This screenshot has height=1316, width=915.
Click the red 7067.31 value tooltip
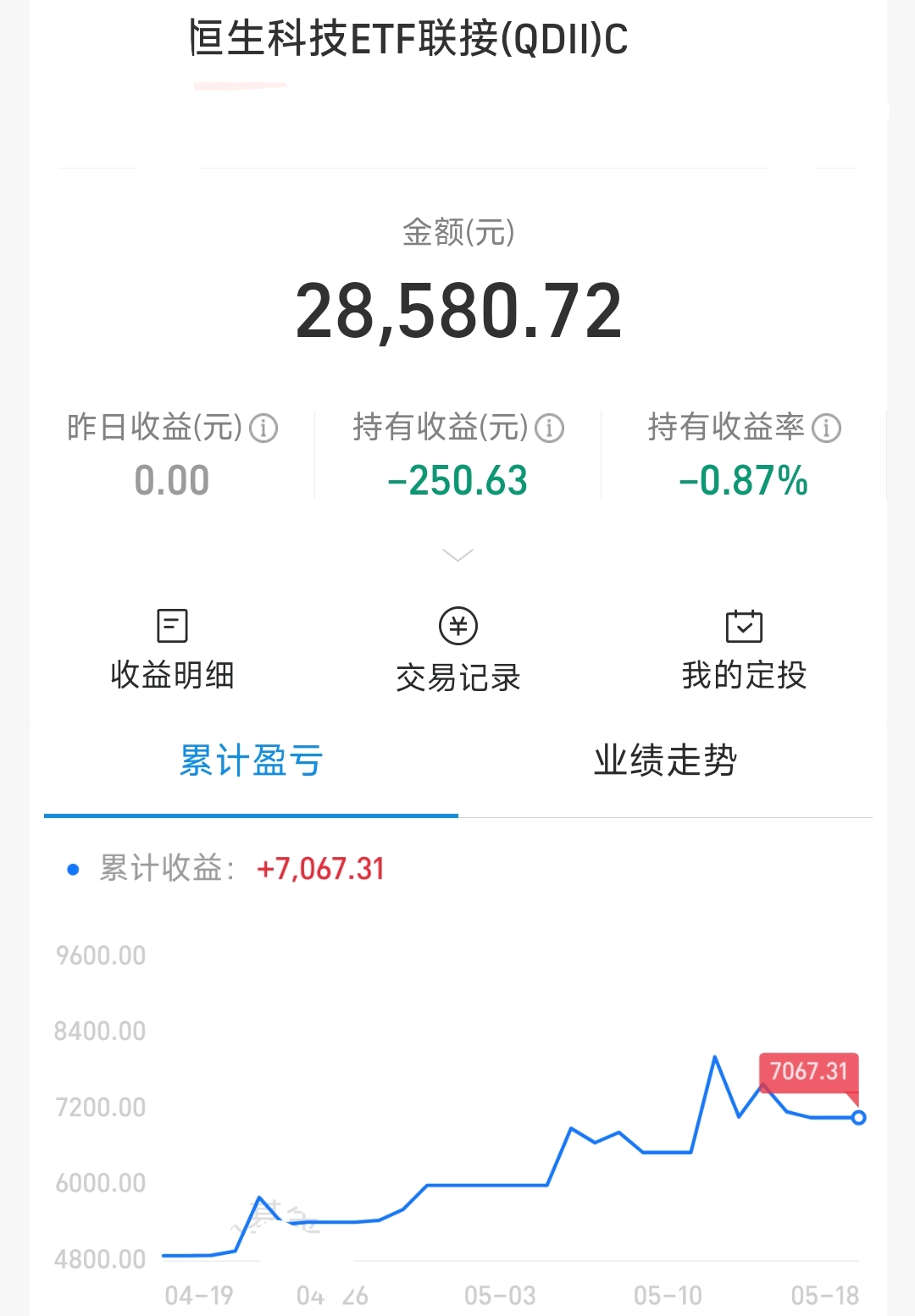coord(808,1071)
